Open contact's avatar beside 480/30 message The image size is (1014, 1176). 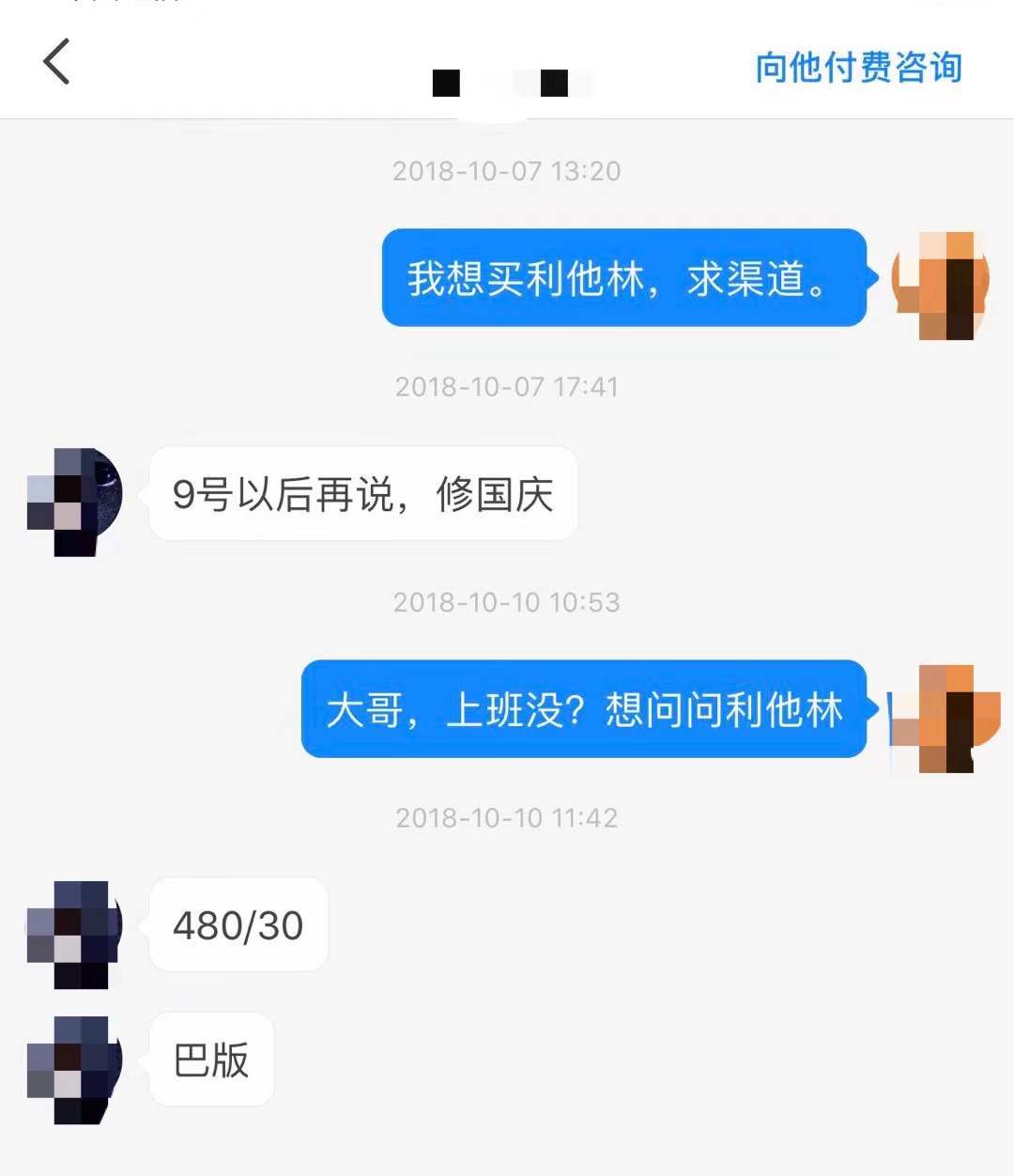[x=74, y=933]
